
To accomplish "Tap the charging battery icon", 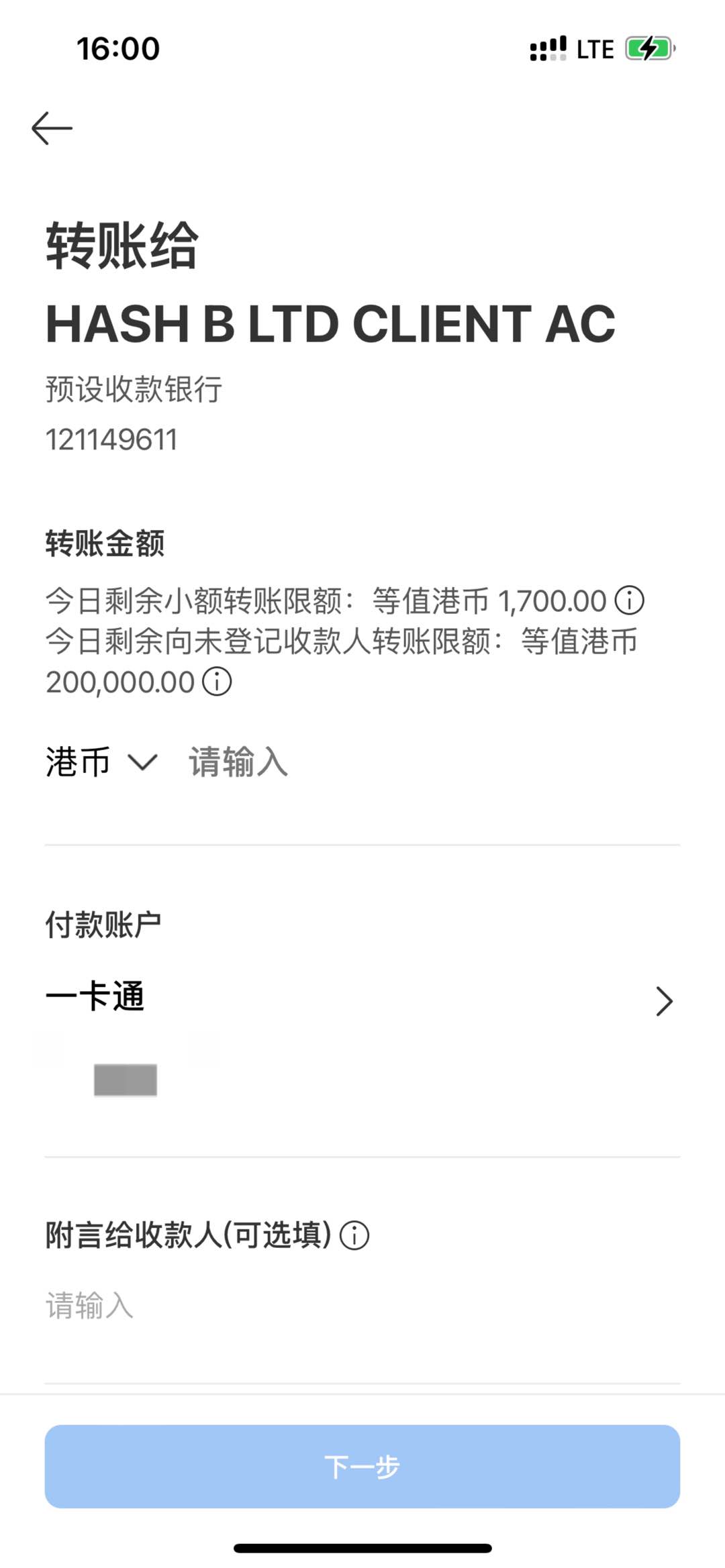I will [648, 48].
